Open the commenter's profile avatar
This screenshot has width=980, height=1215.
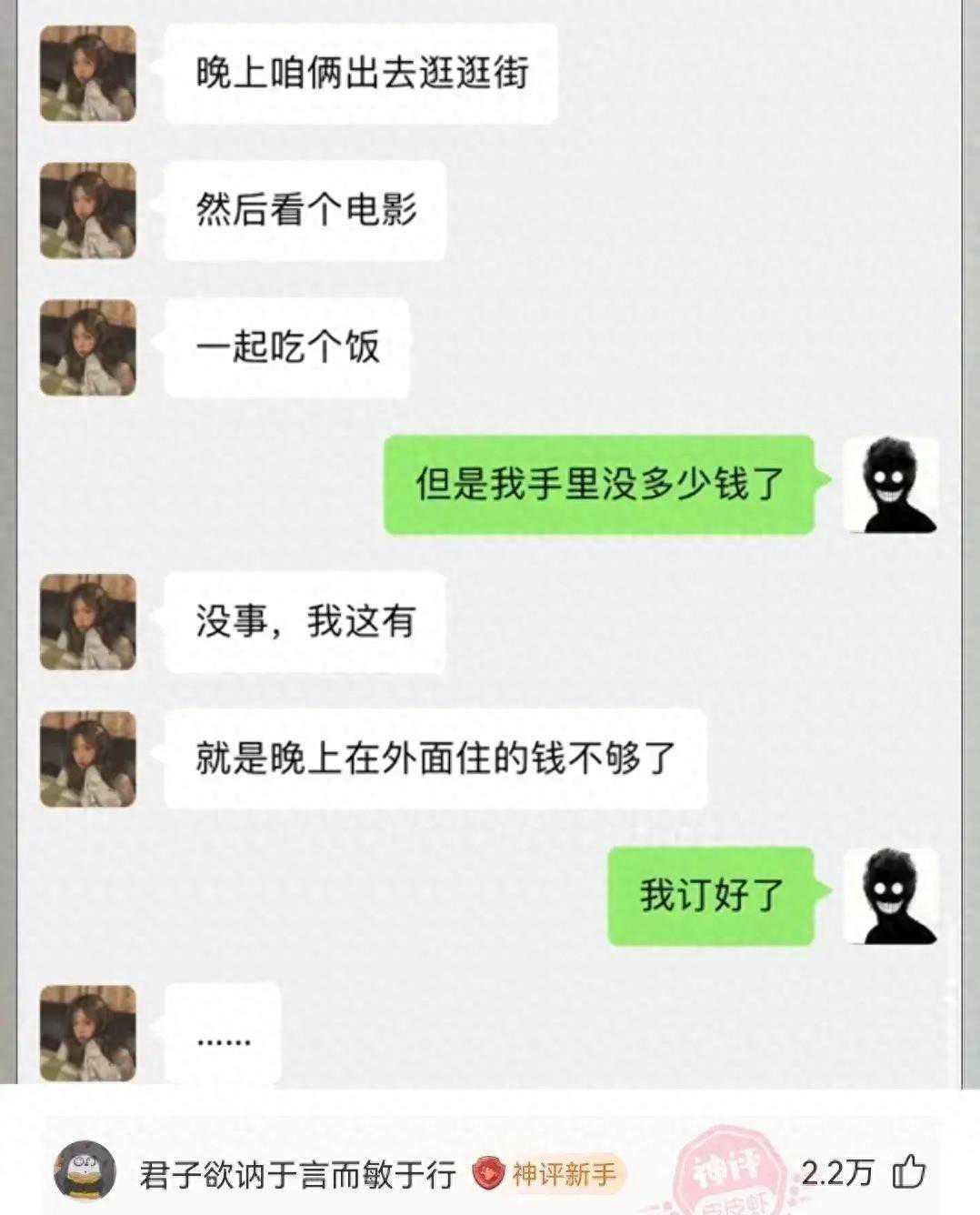coord(85,1171)
